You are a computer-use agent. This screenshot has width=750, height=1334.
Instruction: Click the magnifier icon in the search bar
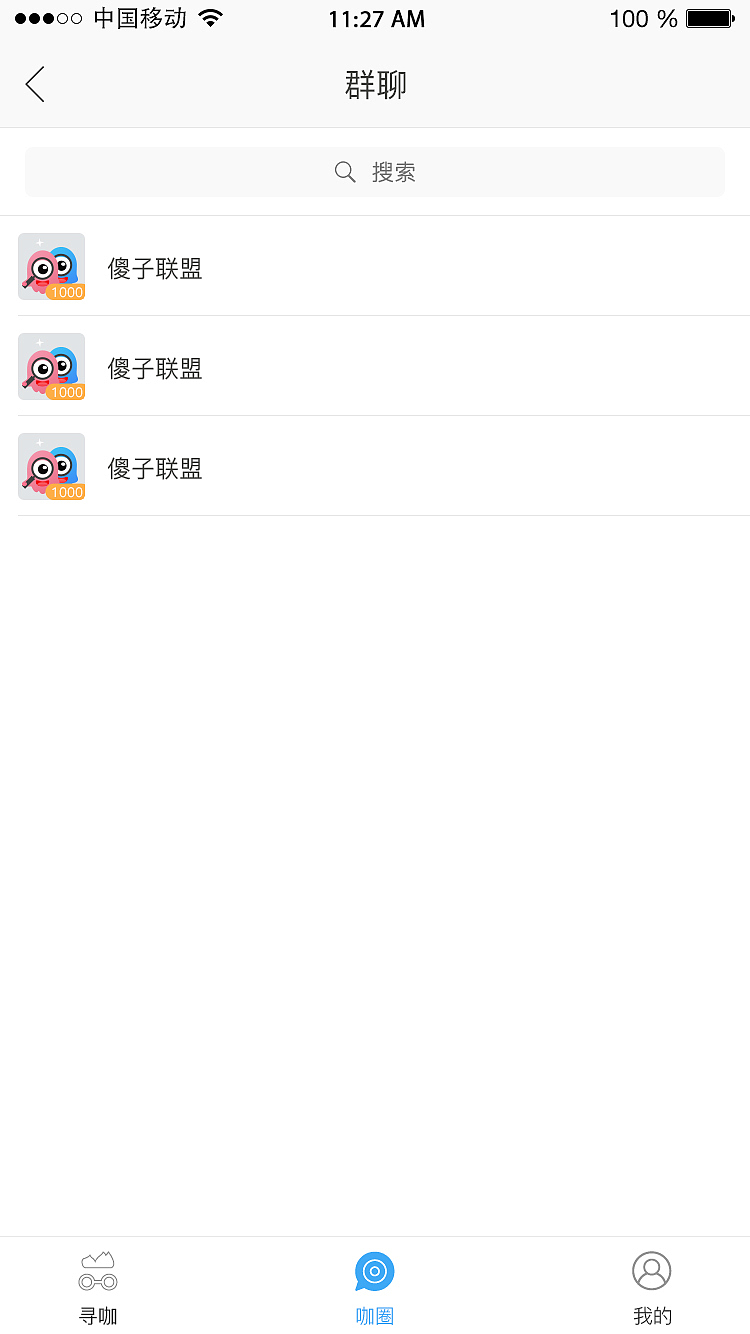click(x=344, y=171)
